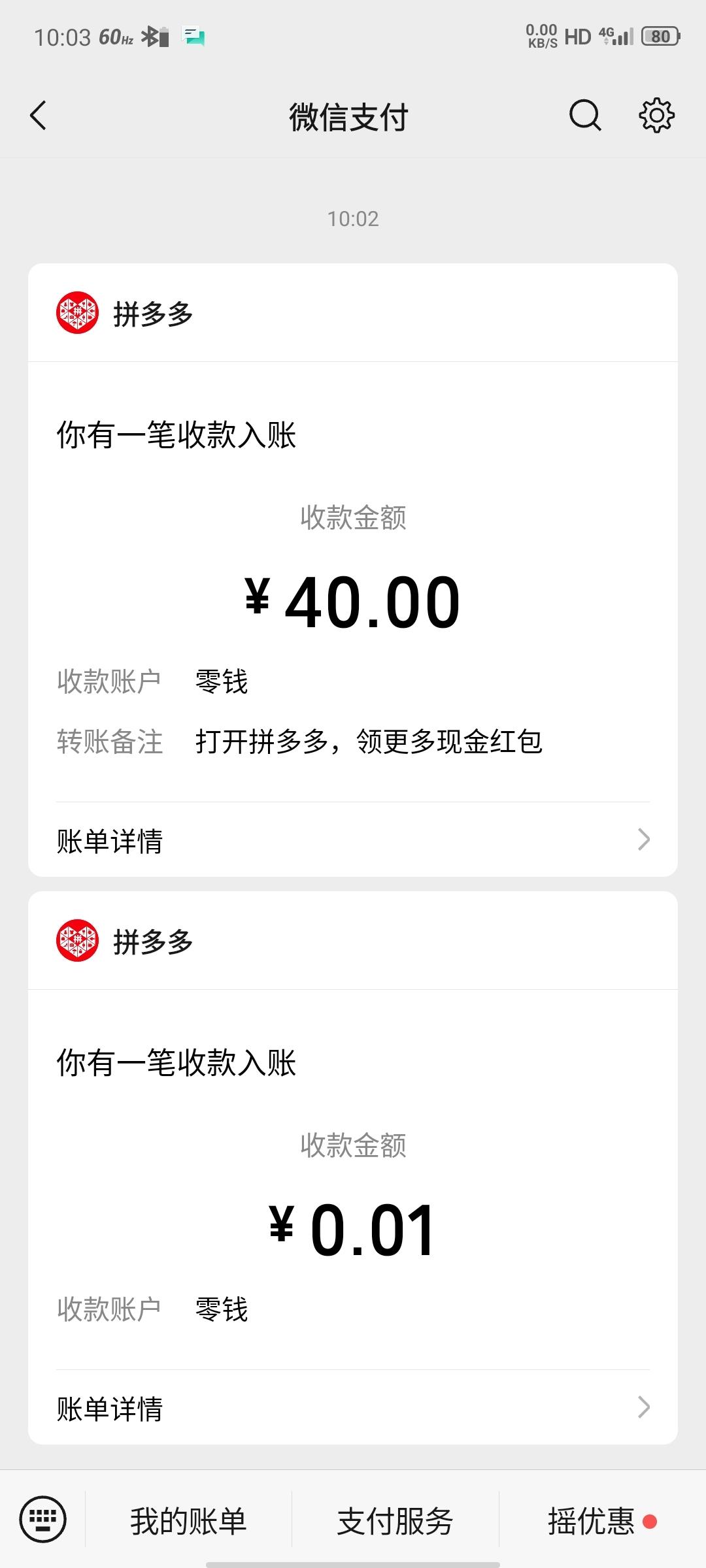Open the 我的账单 menu

188,1521
